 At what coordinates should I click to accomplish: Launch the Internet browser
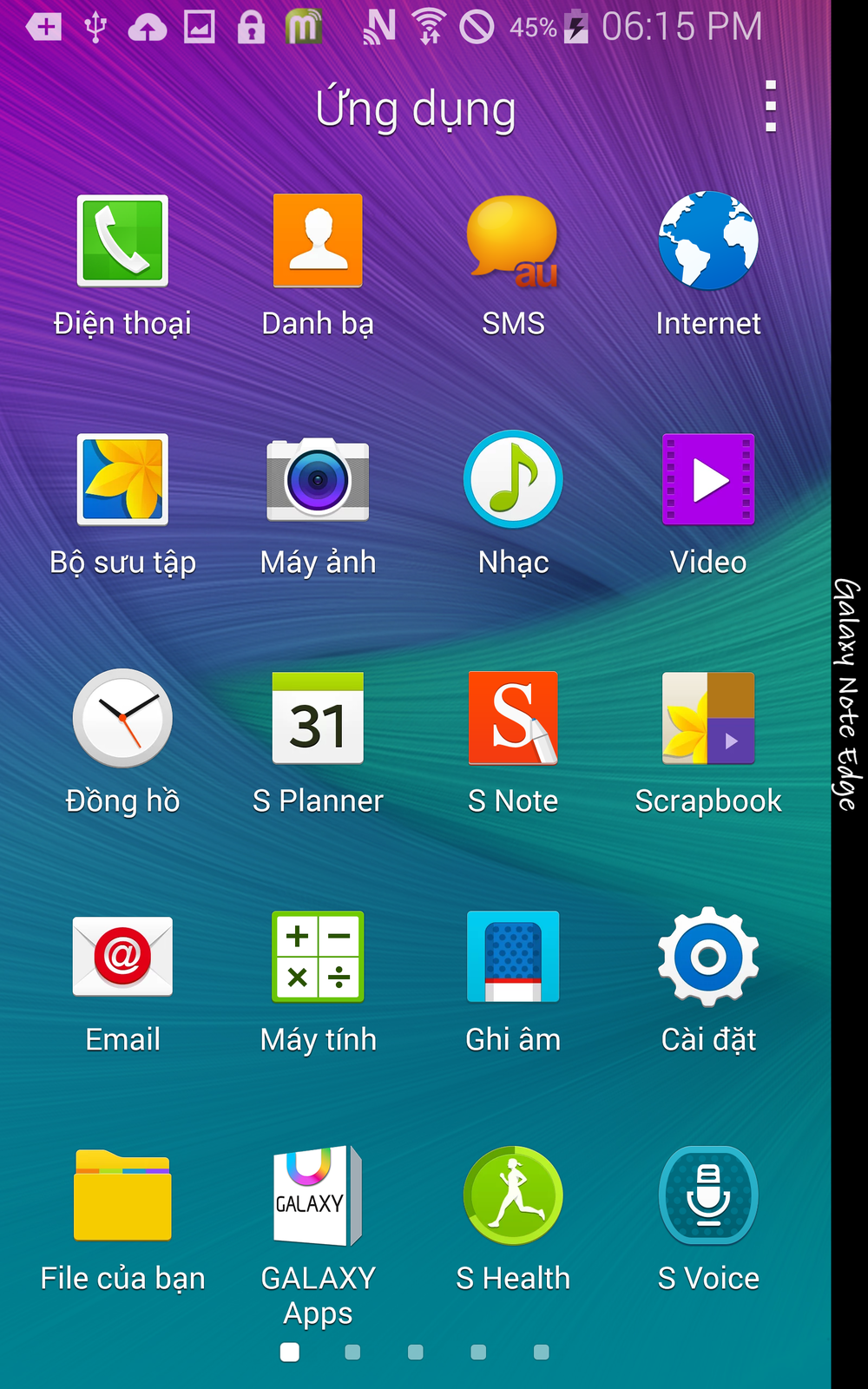click(x=708, y=241)
